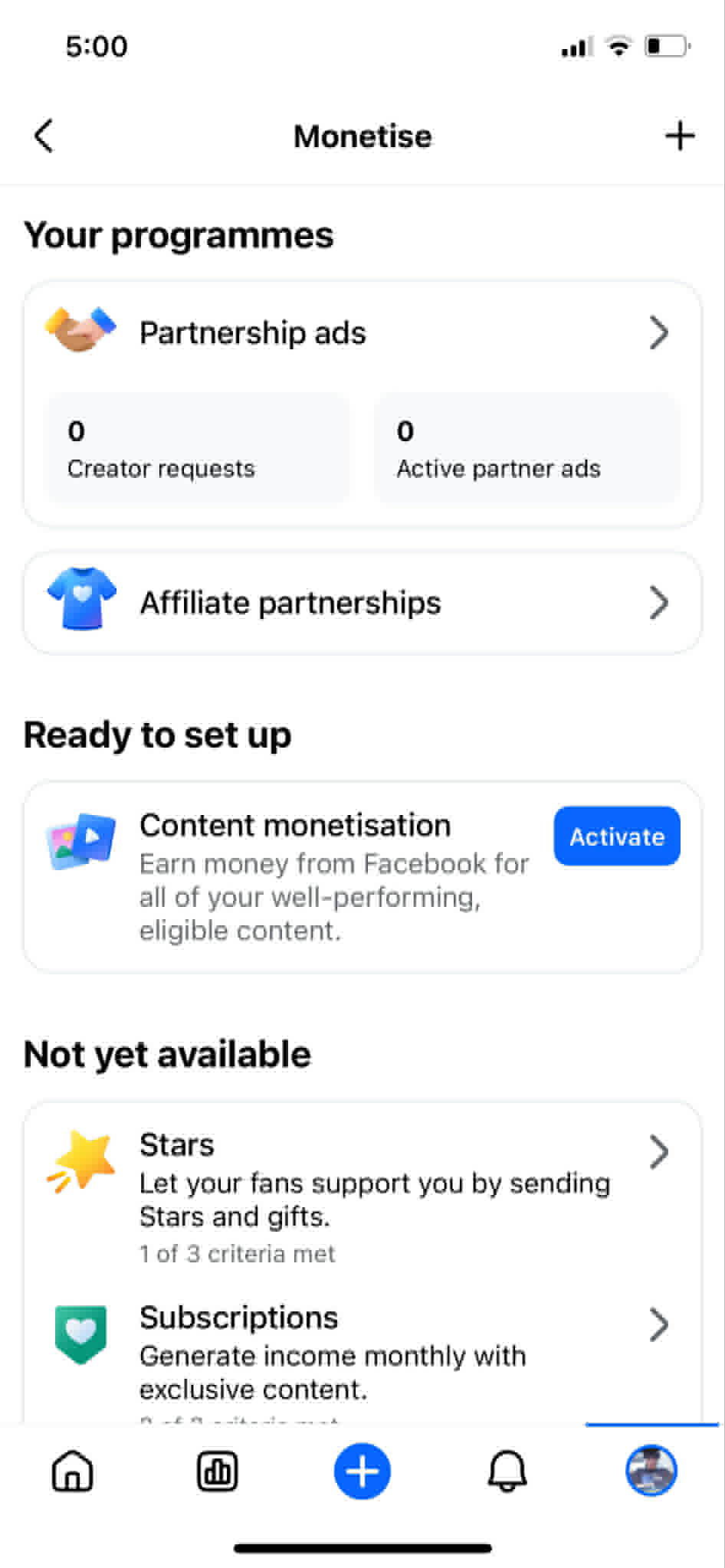Image resolution: width=725 pixels, height=1568 pixels.
Task: View Creator requests count card
Action: click(x=199, y=448)
